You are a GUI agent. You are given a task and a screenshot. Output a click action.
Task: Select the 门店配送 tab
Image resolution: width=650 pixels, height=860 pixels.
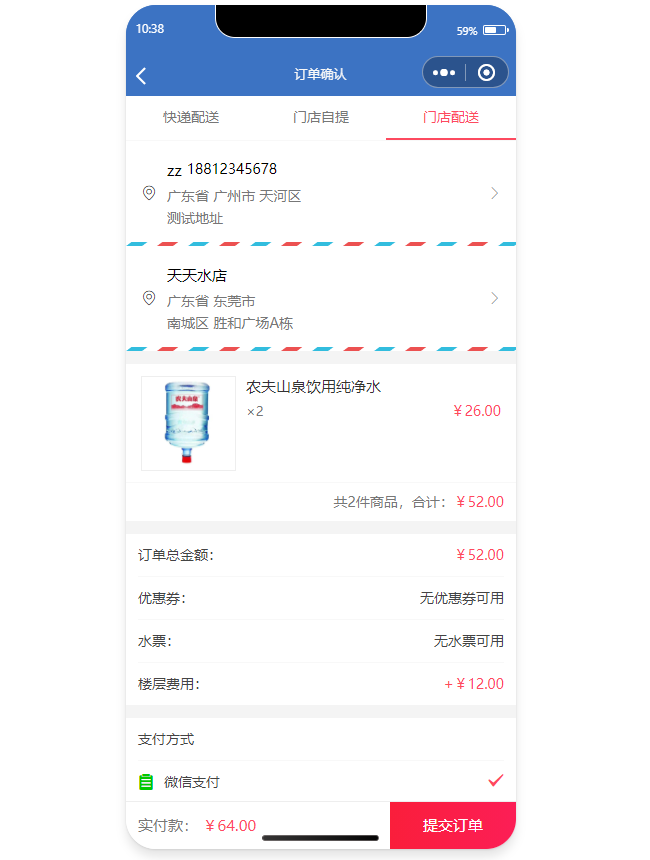[451, 117]
